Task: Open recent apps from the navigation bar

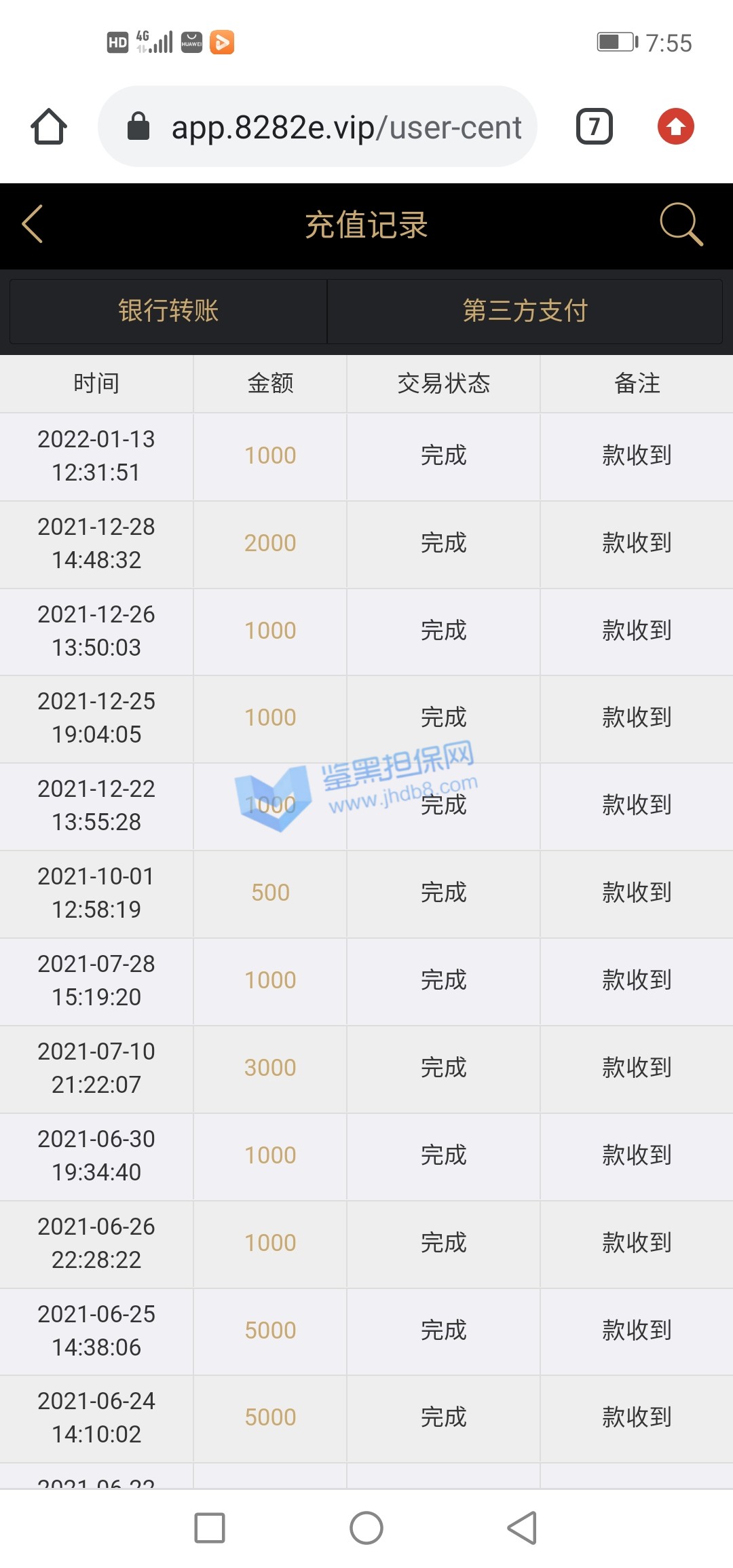Action: click(210, 1528)
